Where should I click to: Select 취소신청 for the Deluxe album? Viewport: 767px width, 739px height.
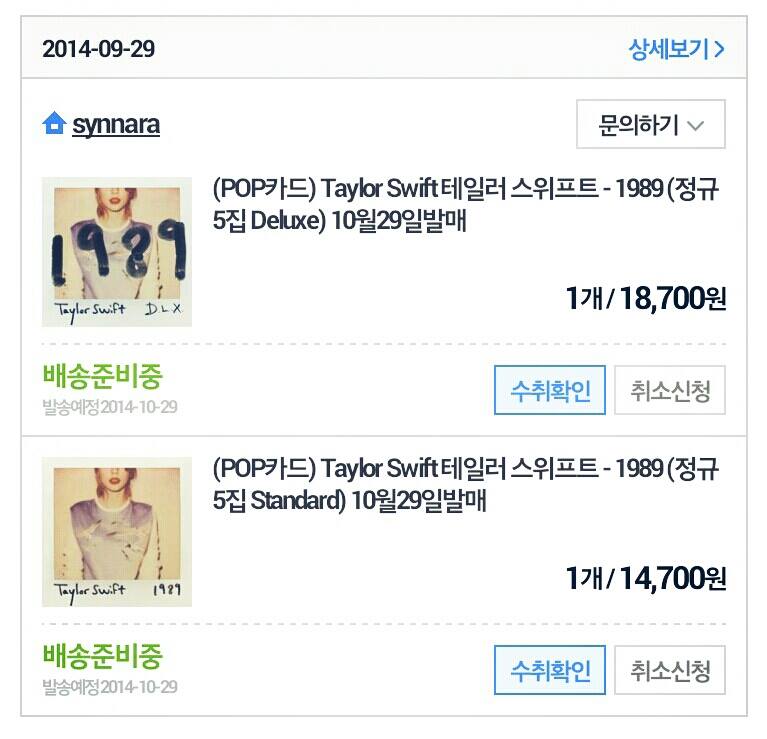tap(670, 390)
